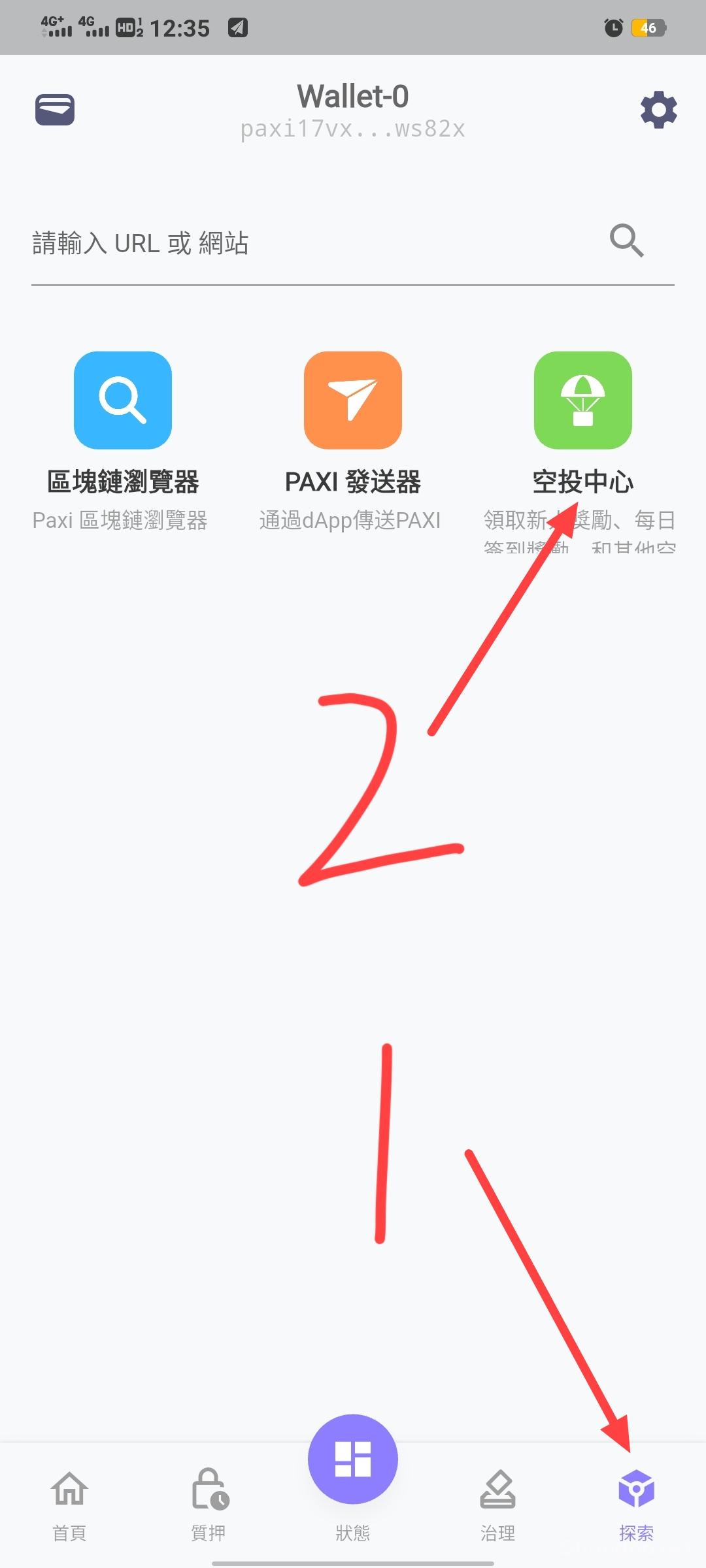Open the 狀態 center button
This screenshot has width=706, height=1568.
[353, 1459]
